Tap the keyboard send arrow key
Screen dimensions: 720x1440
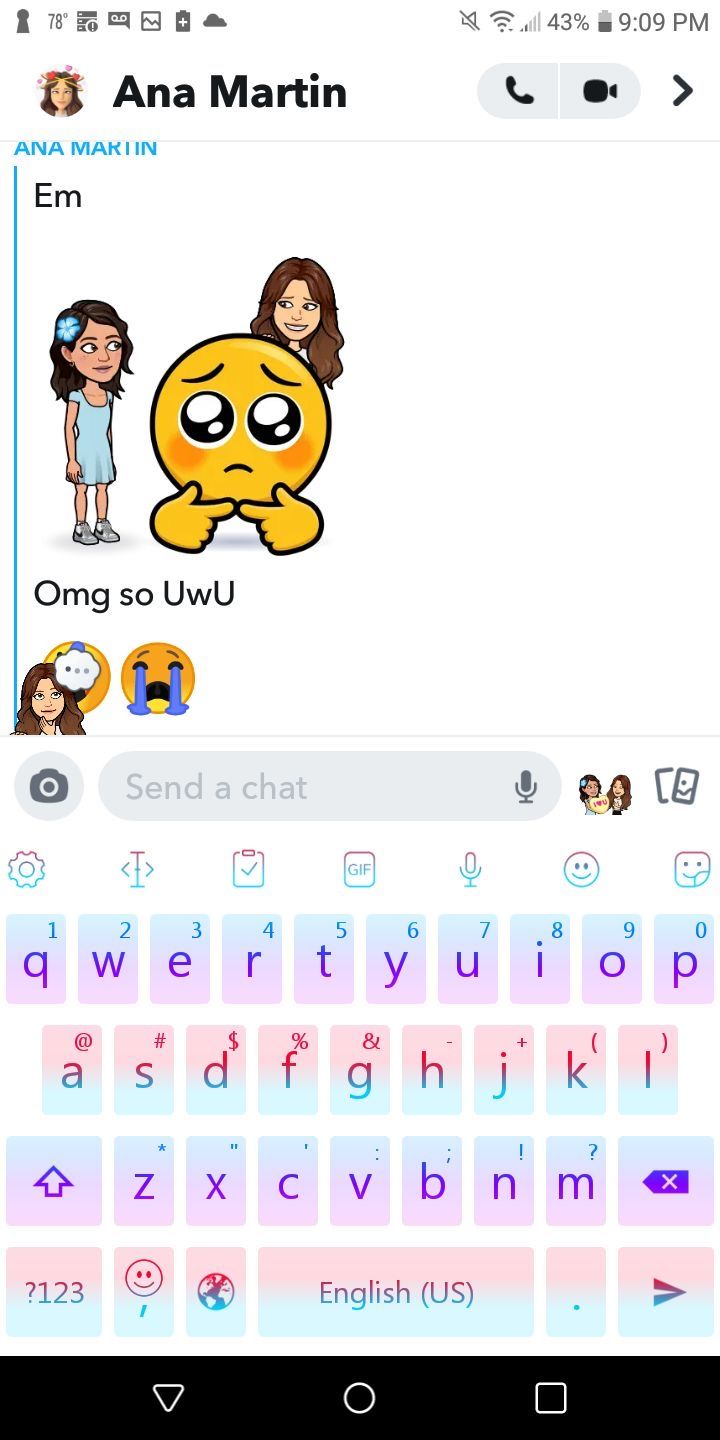click(x=666, y=1292)
